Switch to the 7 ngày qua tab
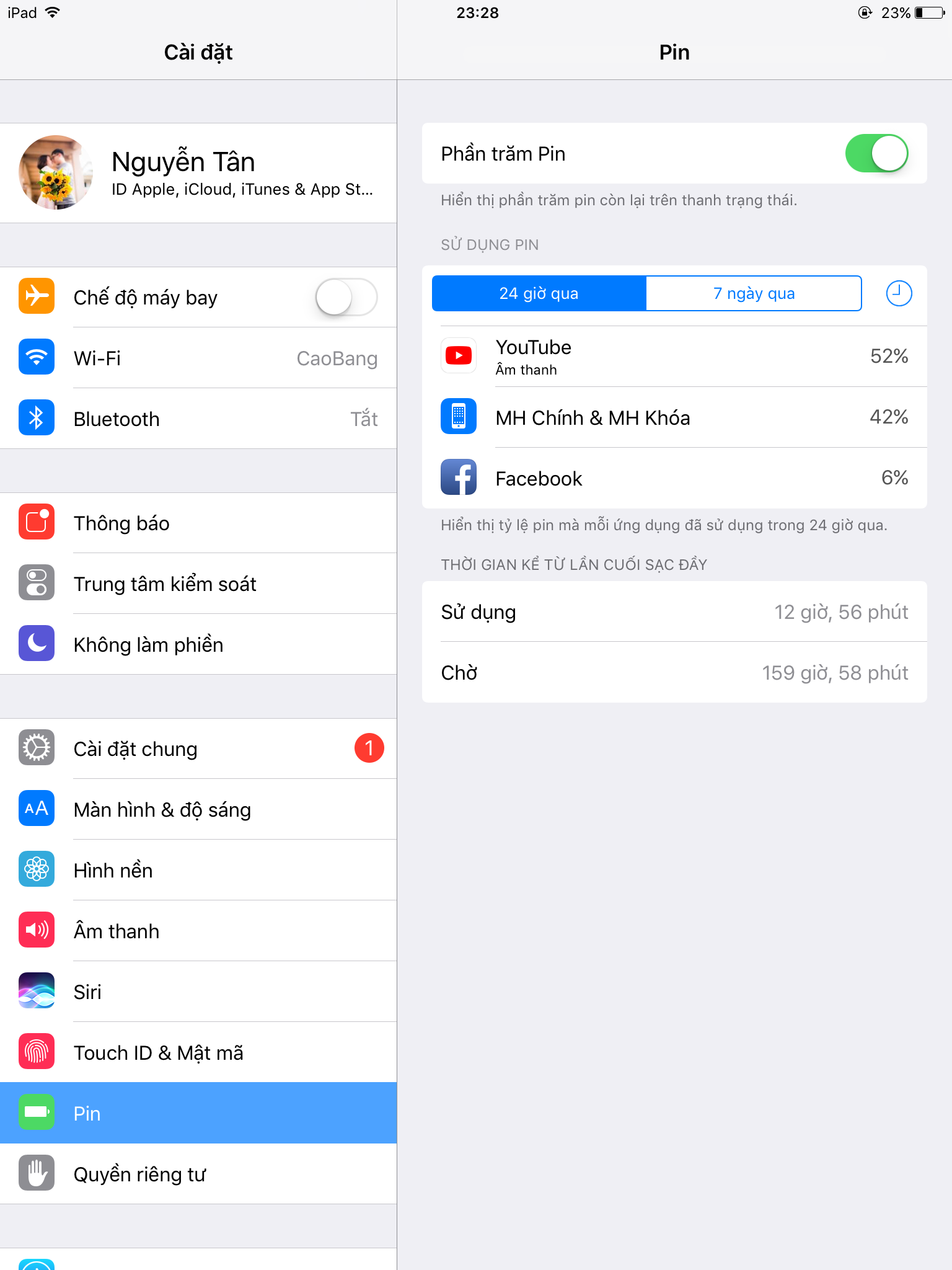The width and height of the screenshot is (952, 1270). pos(753,293)
